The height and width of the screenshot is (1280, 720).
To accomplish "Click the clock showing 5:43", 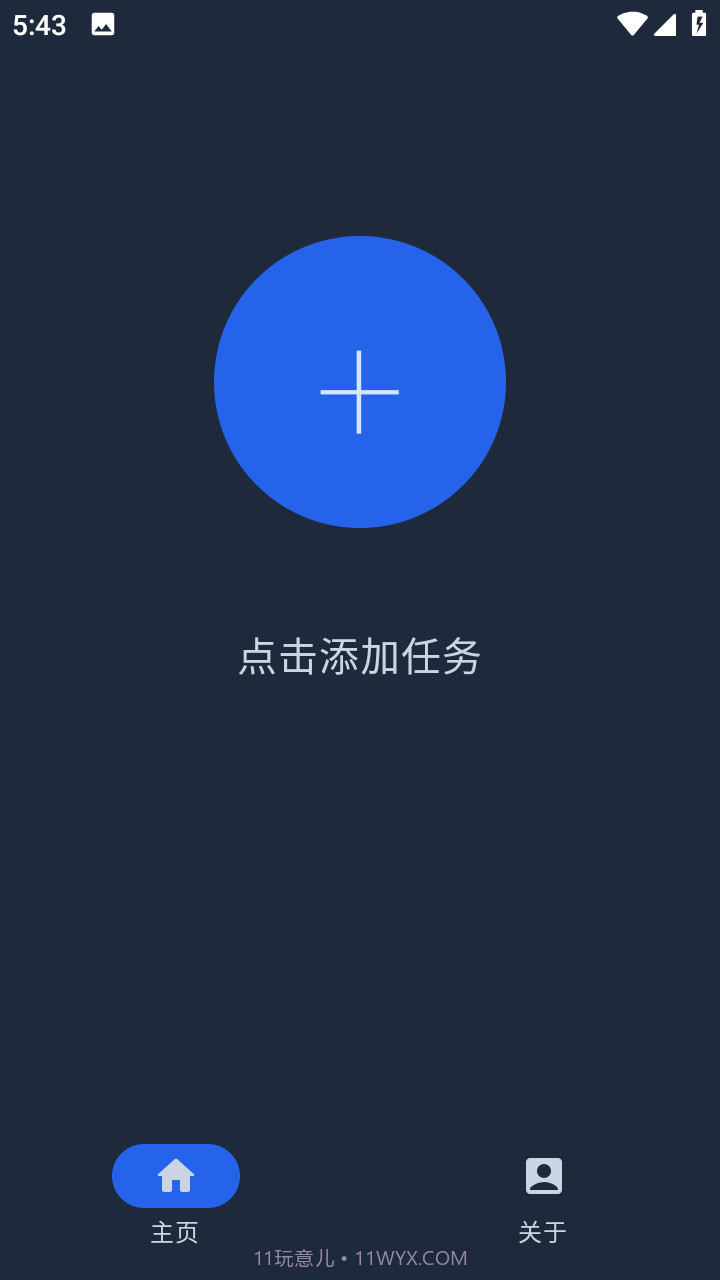I will pos(38,25).
